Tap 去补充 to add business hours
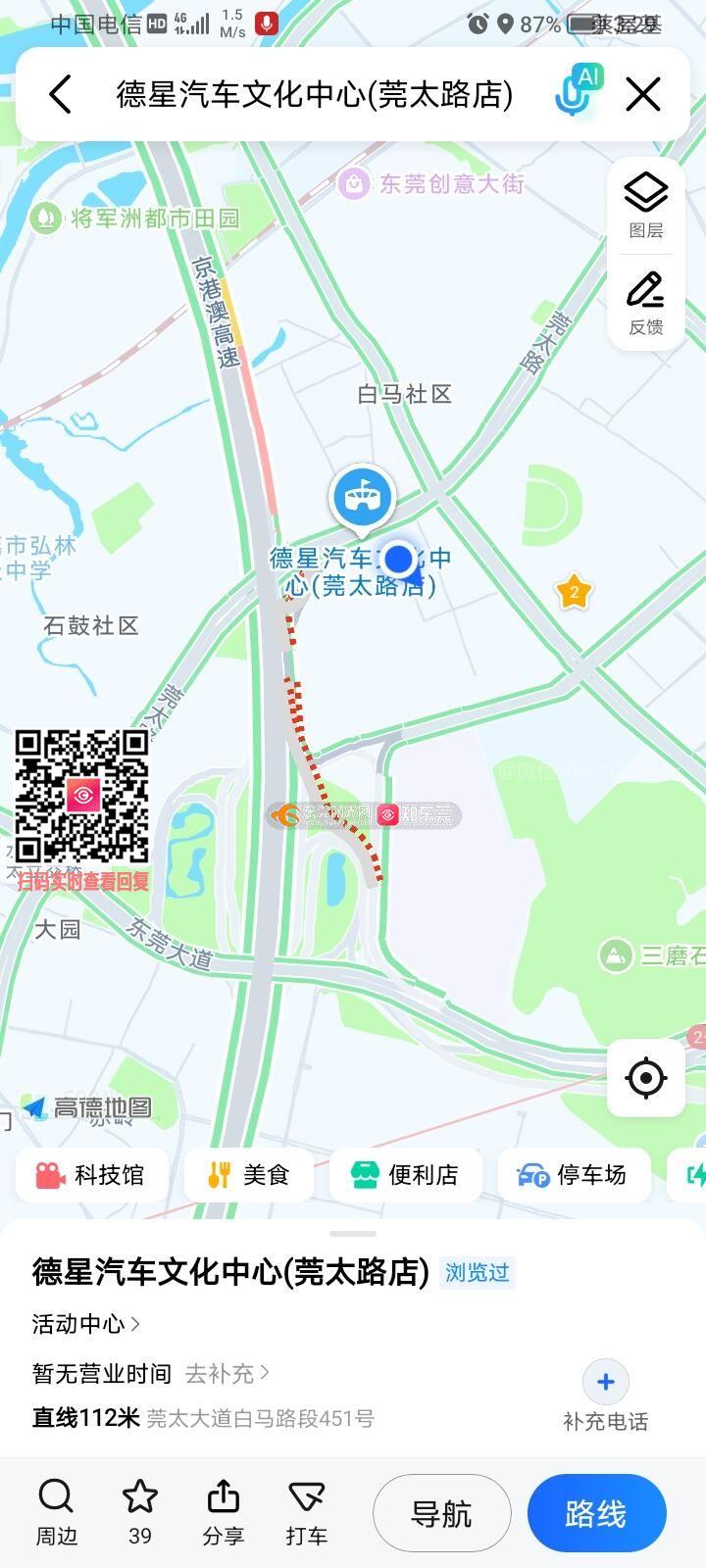Screen dimensions: 706x1568 227,1374
